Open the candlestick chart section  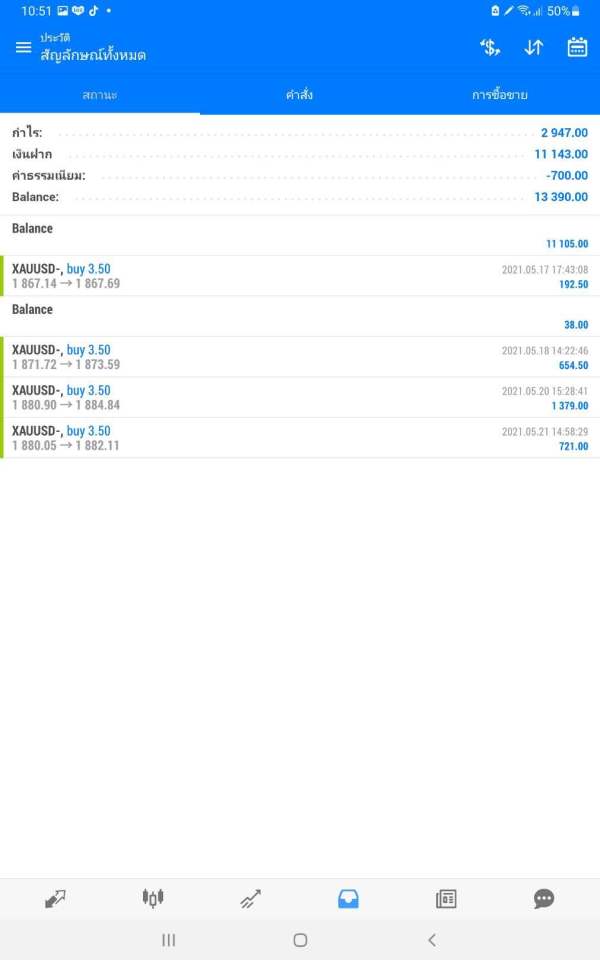152,899
